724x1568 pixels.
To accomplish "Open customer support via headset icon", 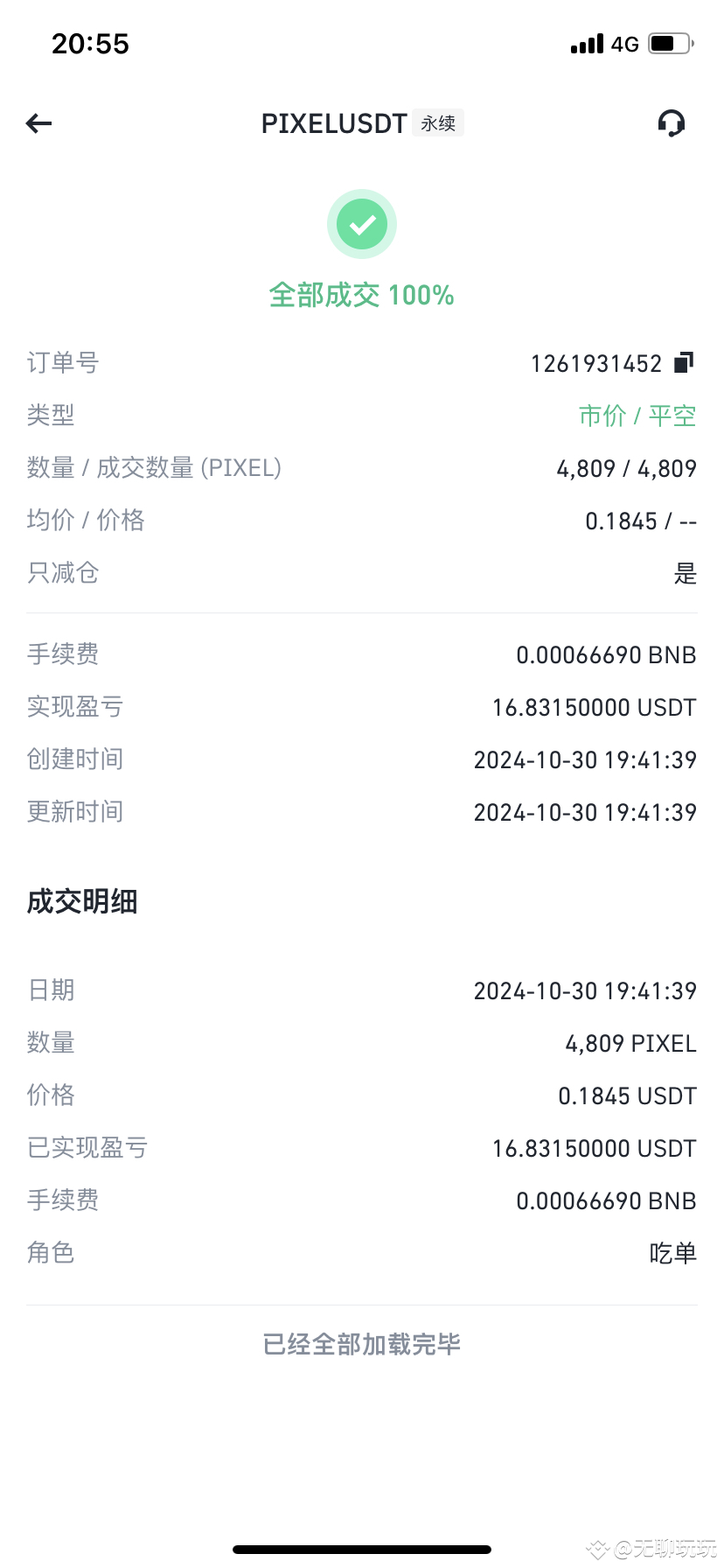I will 671,123.
